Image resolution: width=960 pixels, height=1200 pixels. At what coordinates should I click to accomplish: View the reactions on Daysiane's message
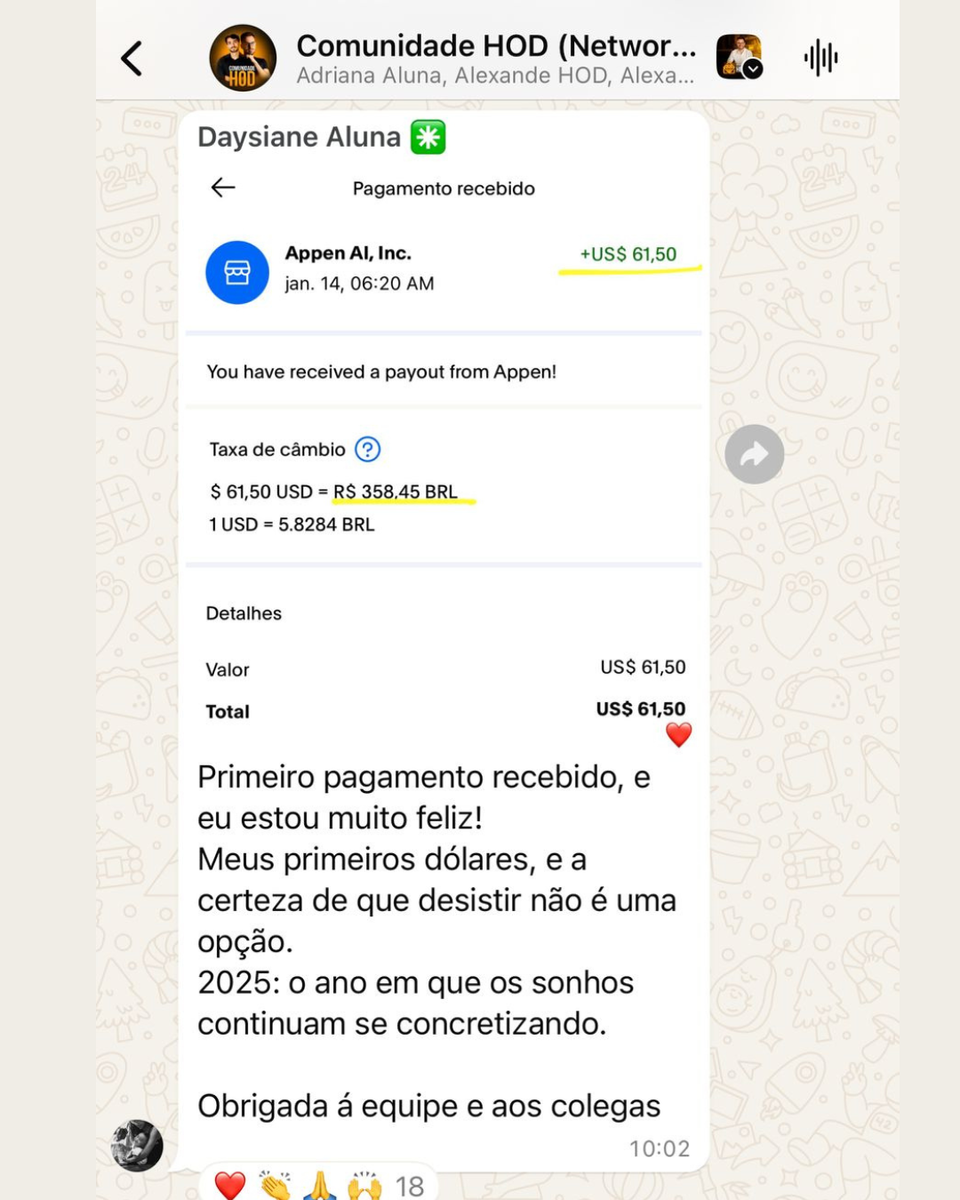click(318, 1186)
